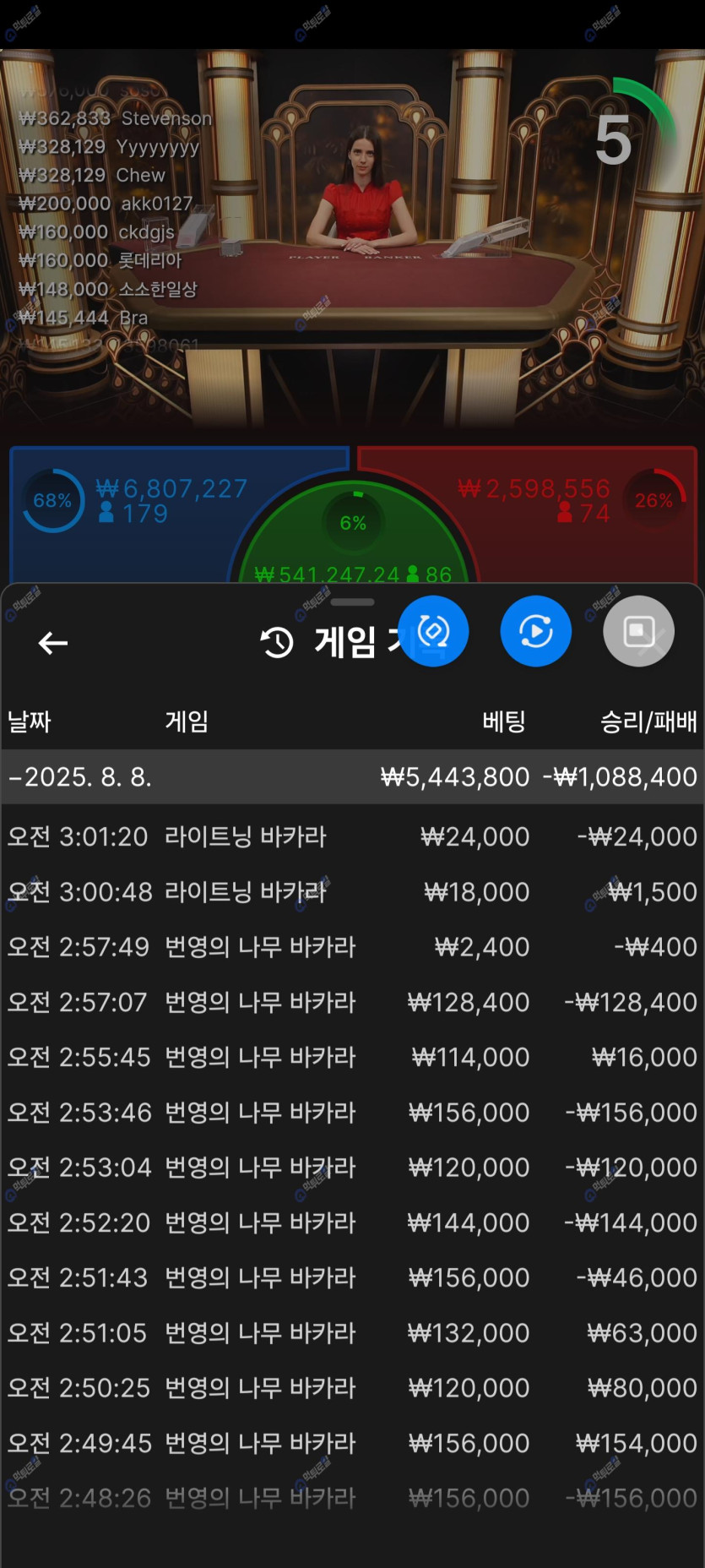
Task: Open the 2:51:05 round with ₩63,000 win
Action: pos(352,1333)
